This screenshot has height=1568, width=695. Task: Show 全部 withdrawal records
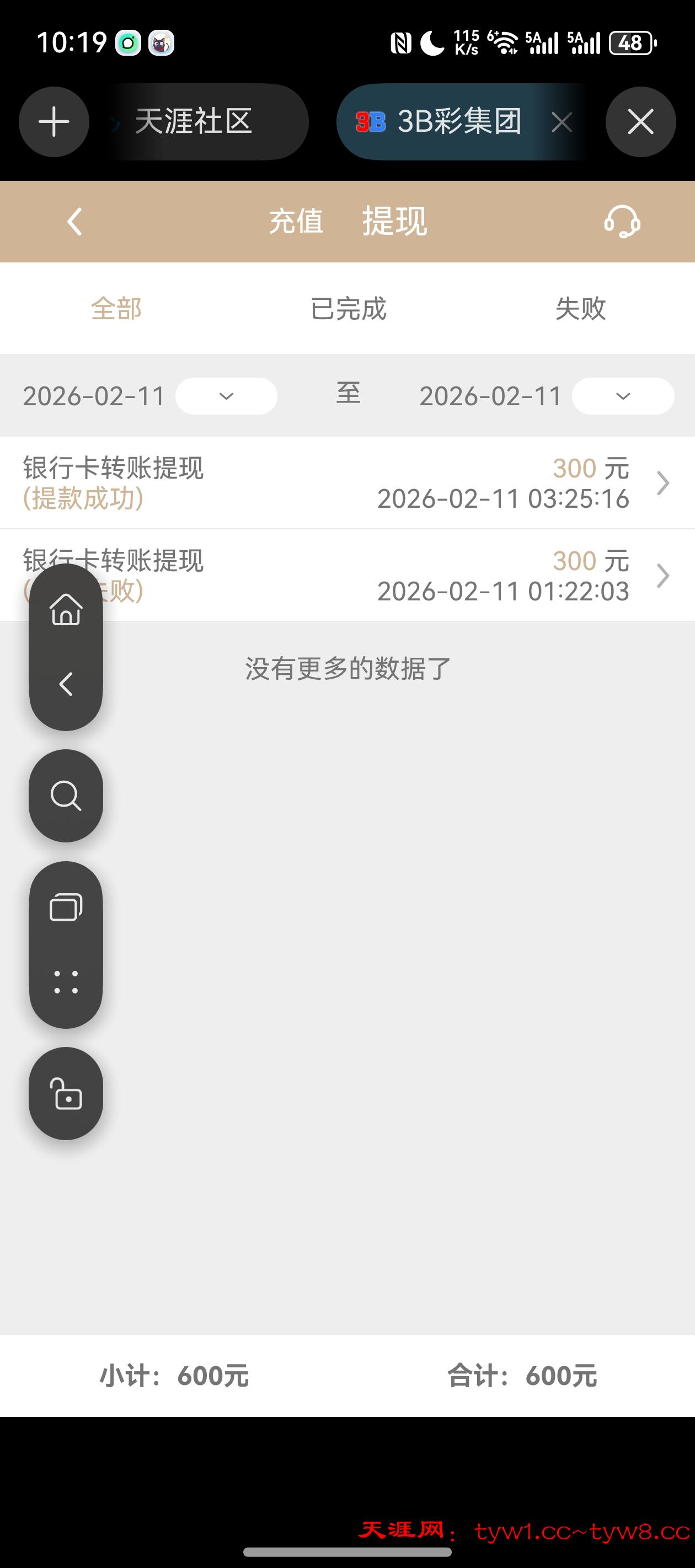click(116, 309)
